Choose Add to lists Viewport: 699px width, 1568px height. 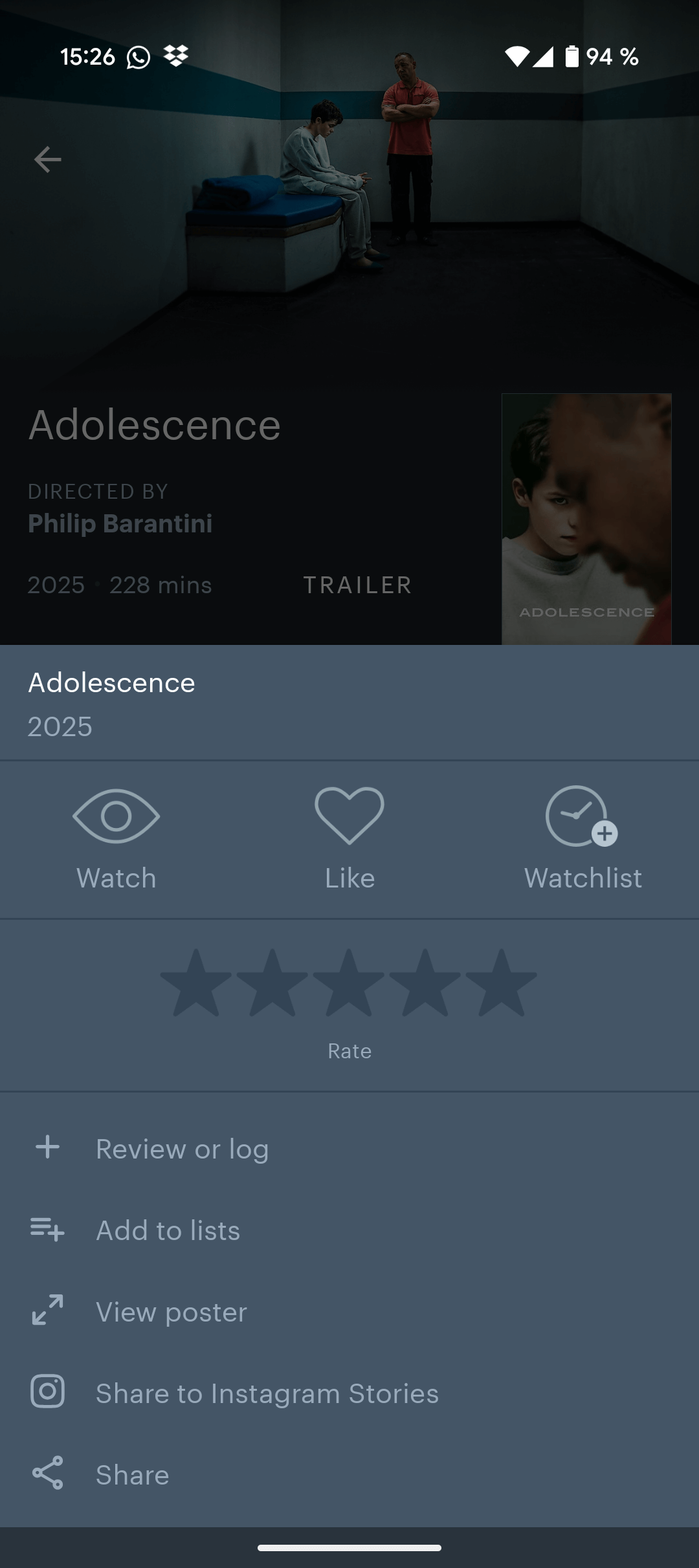point(349,1230)
